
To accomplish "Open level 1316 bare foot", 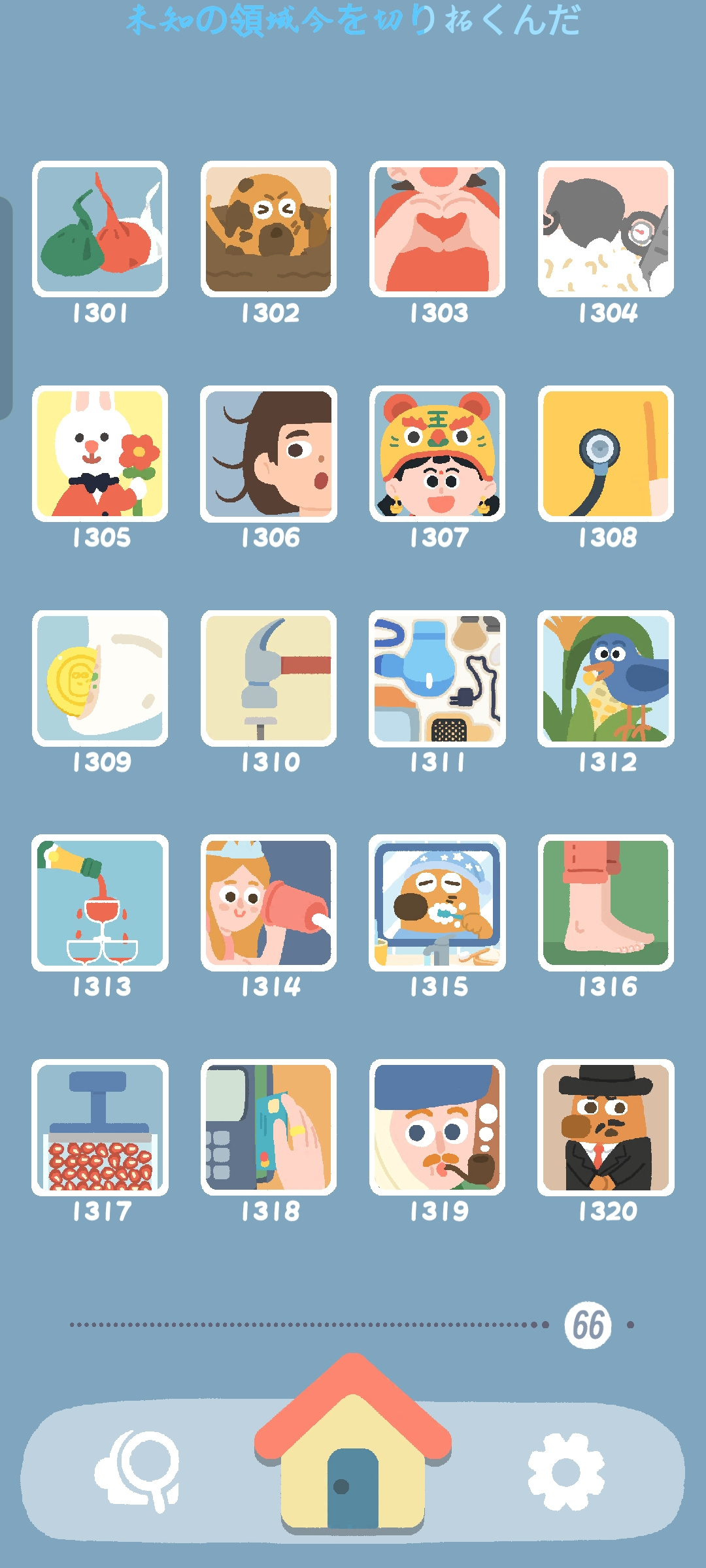I will click(606, 903).
